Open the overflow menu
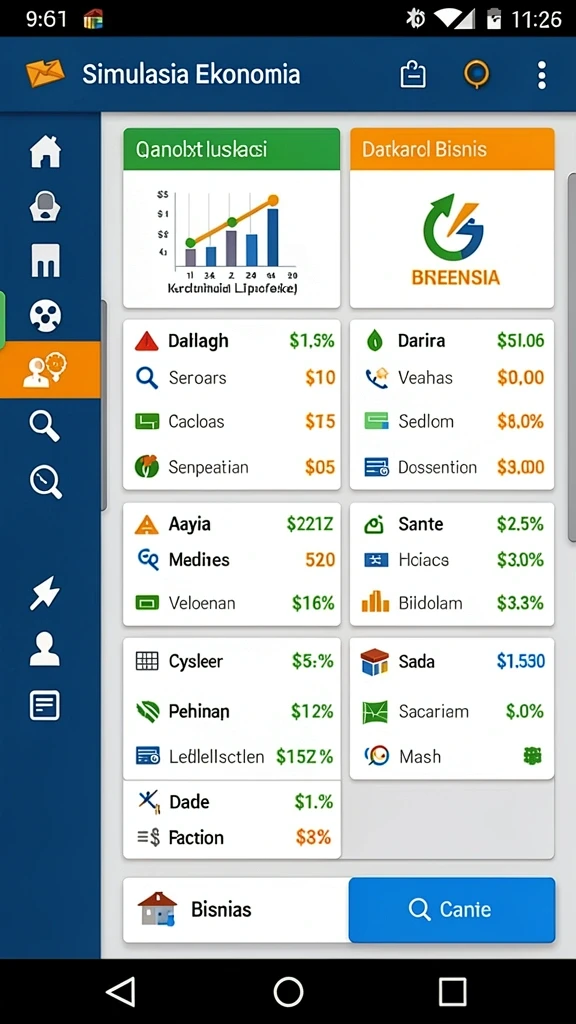576x1024 pixels. (x=541, y=75)
